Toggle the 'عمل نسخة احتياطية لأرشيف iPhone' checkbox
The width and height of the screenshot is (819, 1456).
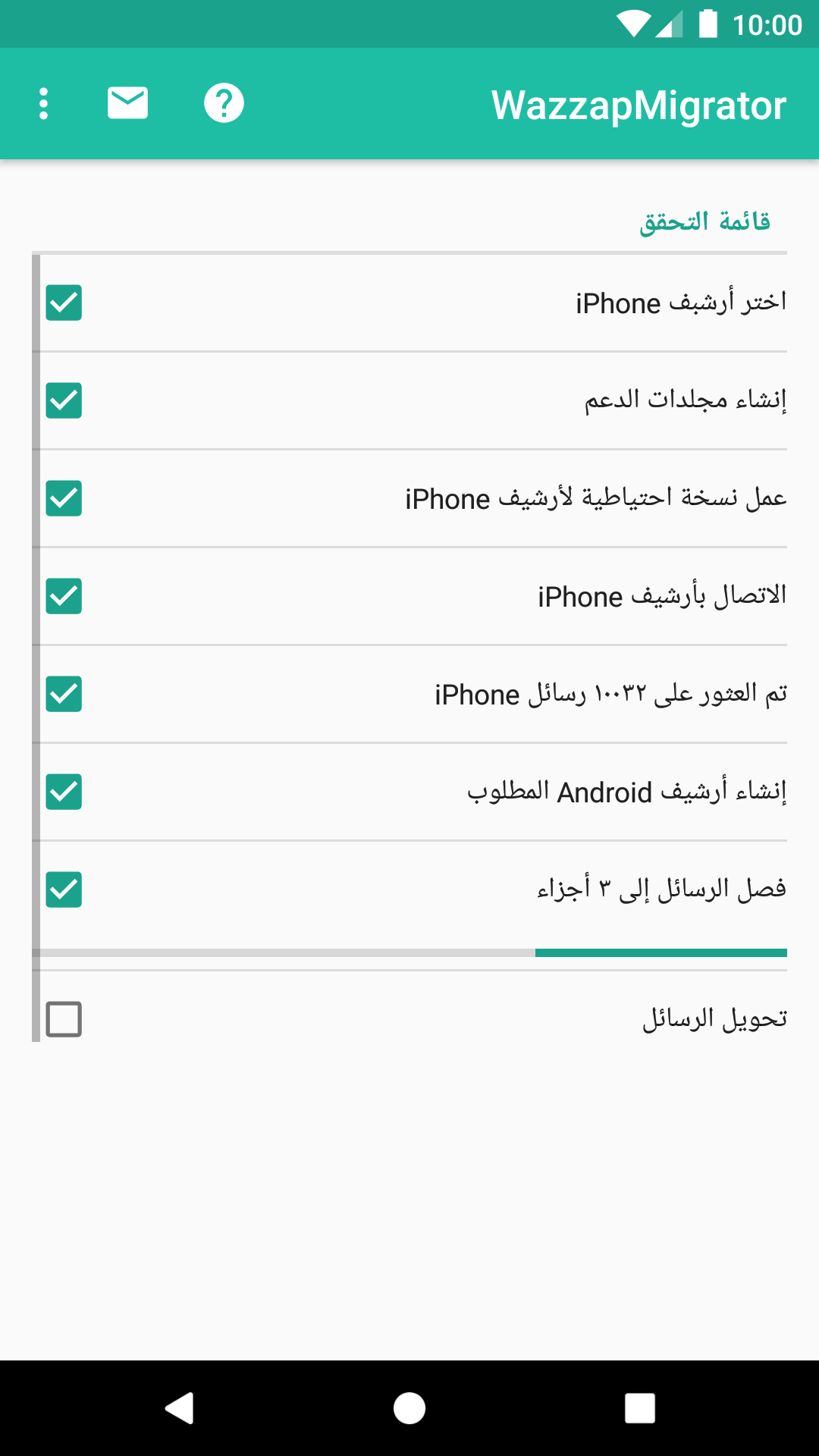64,499
